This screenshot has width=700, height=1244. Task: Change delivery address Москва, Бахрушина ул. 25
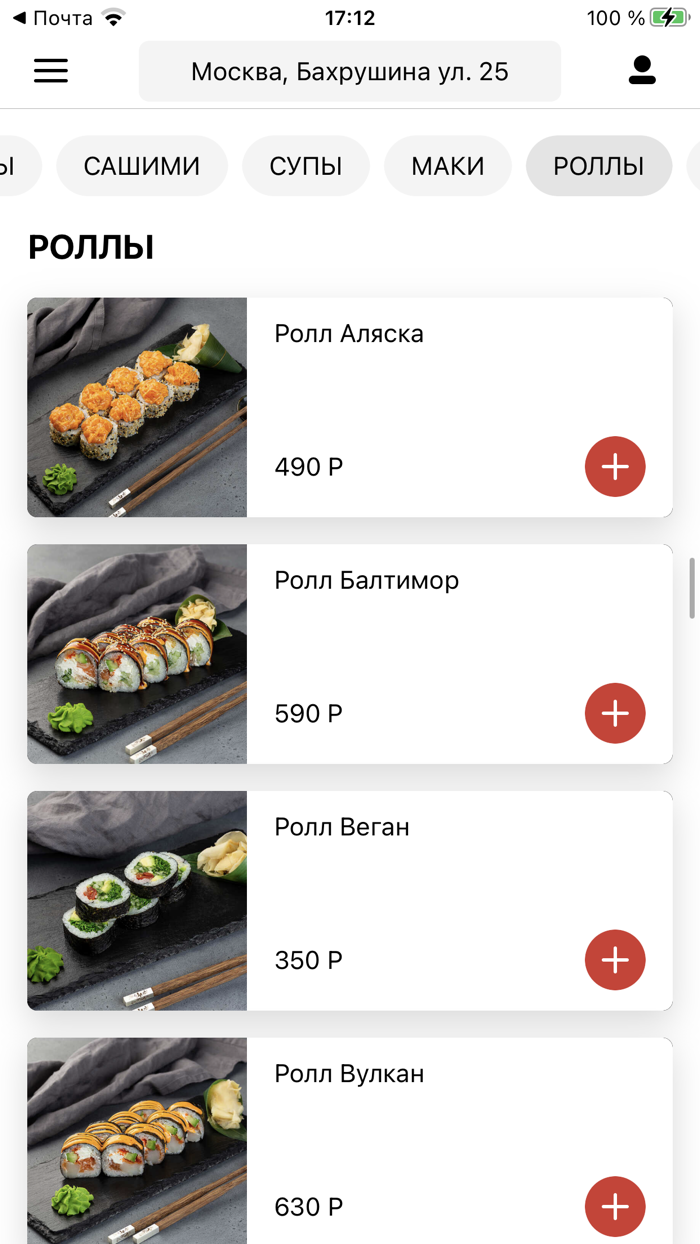coord(350,72)
